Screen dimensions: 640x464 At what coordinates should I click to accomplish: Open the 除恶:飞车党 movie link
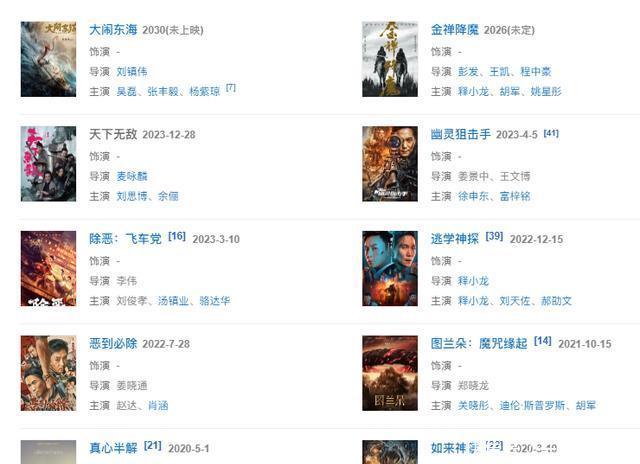(125, 239)
